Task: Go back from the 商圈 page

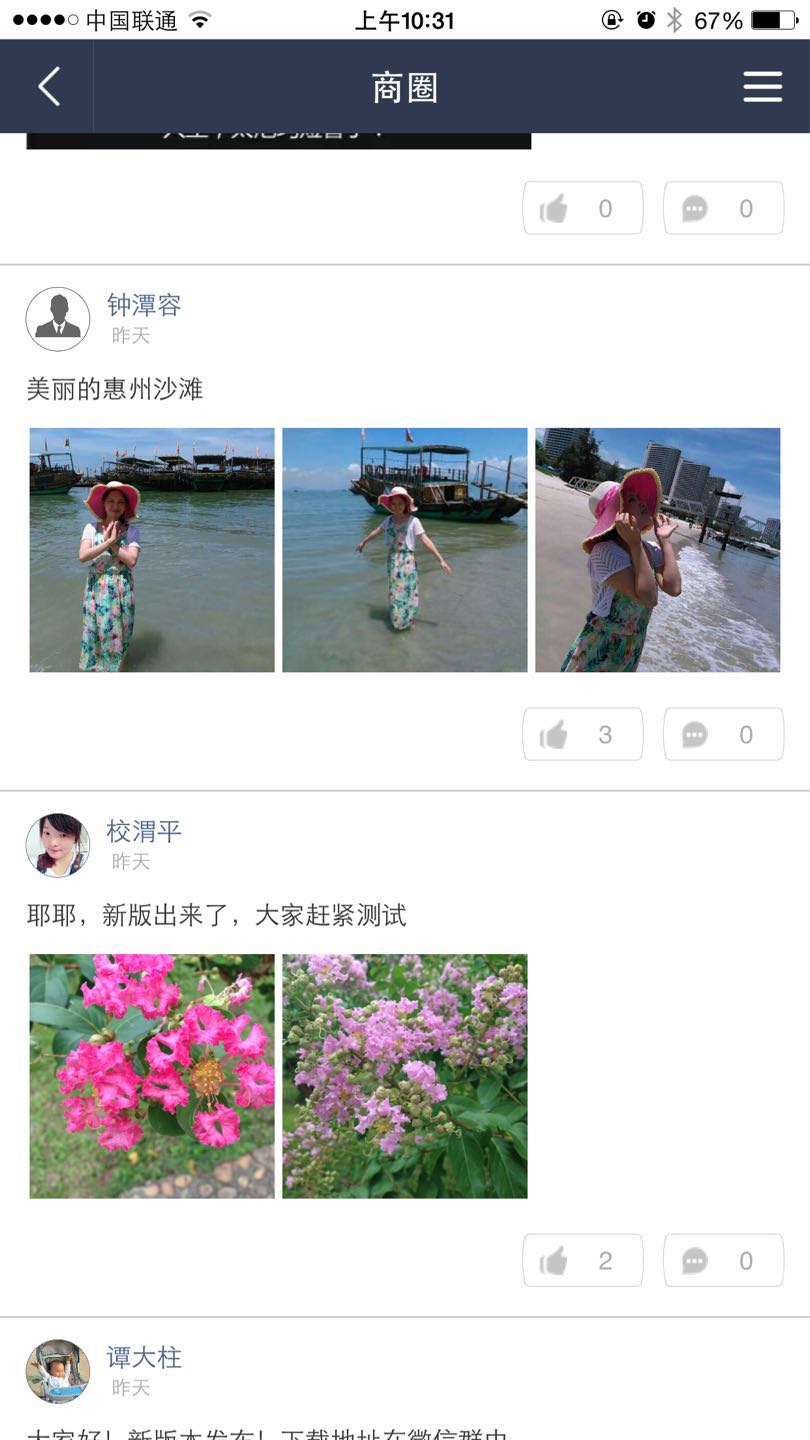Action: [x=48, y=87]
